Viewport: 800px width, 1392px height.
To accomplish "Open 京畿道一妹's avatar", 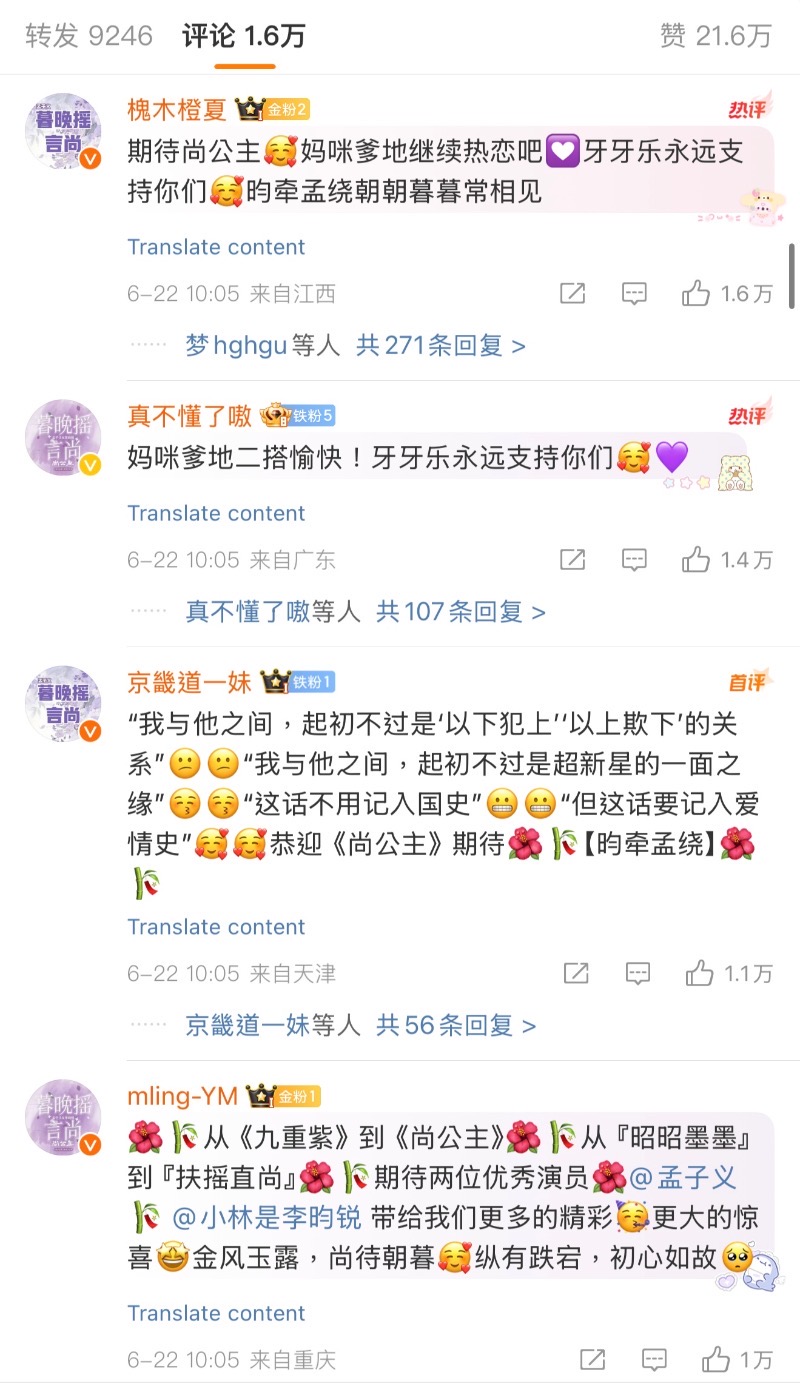I will [63, 704].
